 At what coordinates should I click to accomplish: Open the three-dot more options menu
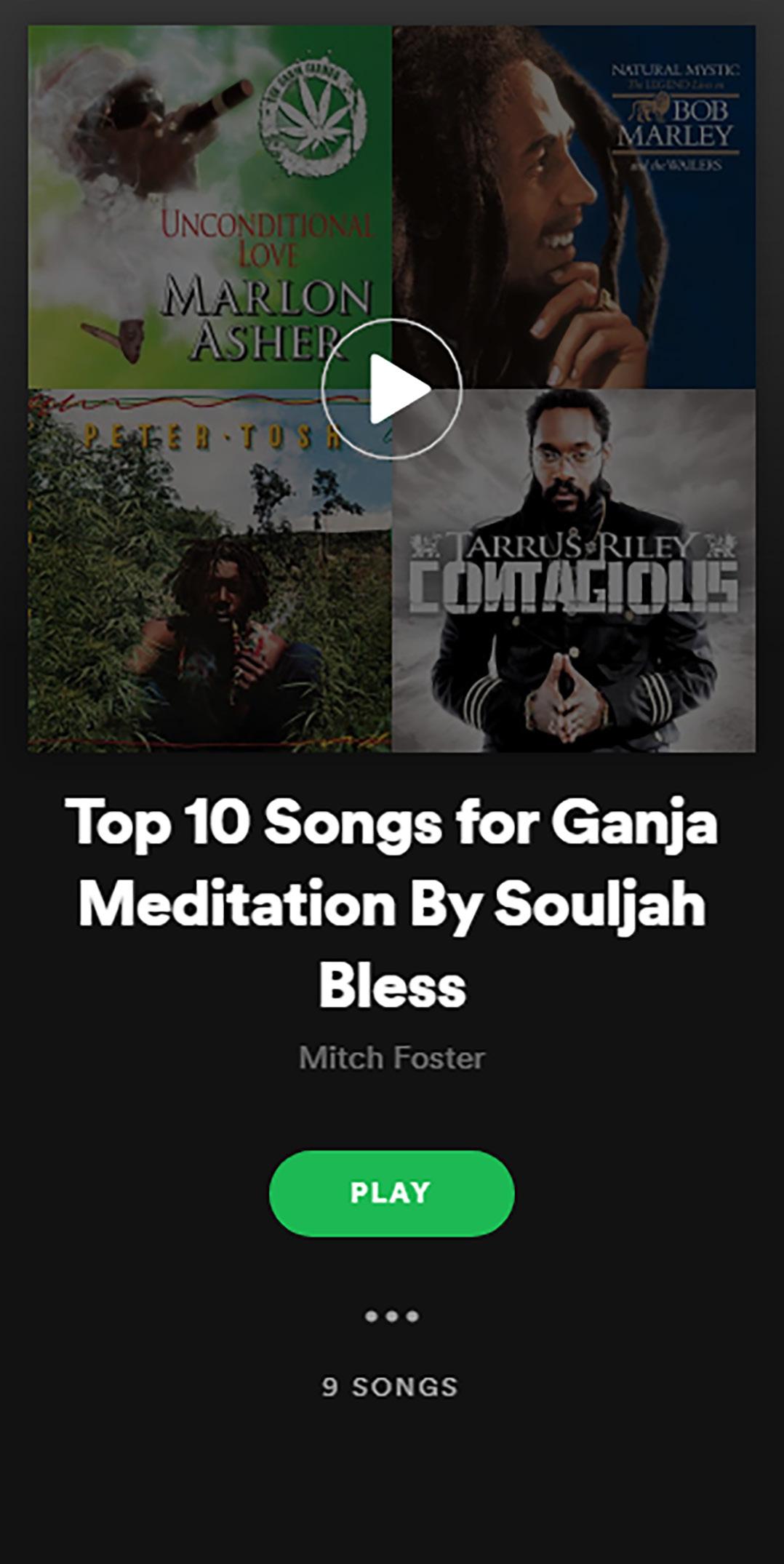click(391, 1316)
